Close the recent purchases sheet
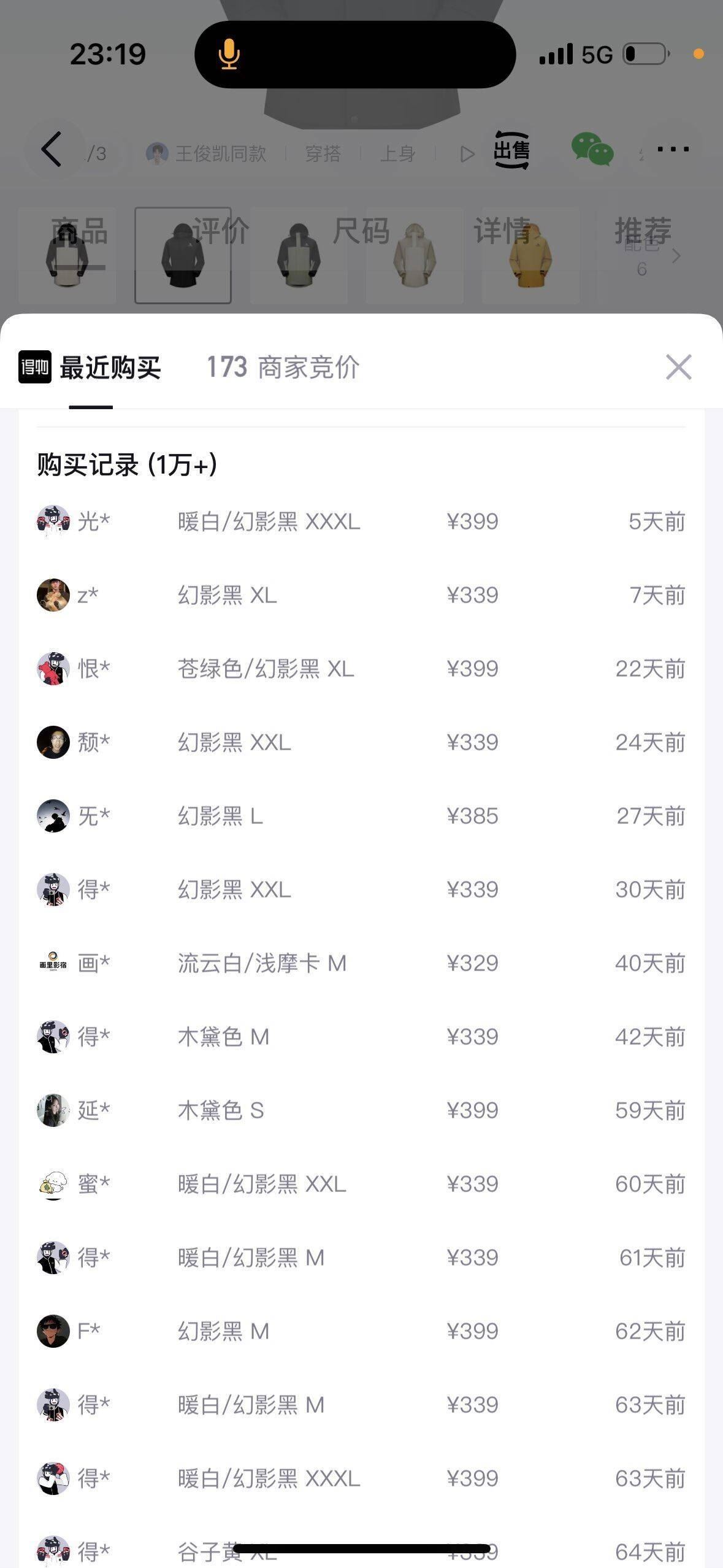This screenshot has height=1568, width=723. tap(678, 367)
